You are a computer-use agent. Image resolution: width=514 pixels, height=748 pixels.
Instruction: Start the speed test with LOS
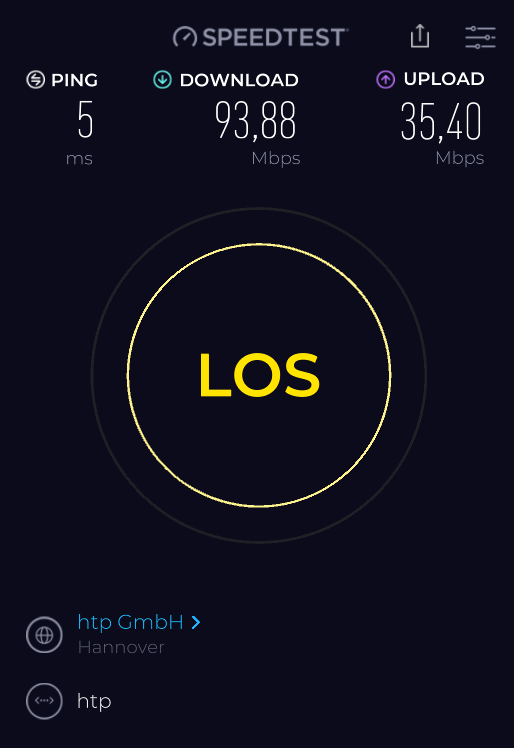[259, 375]
